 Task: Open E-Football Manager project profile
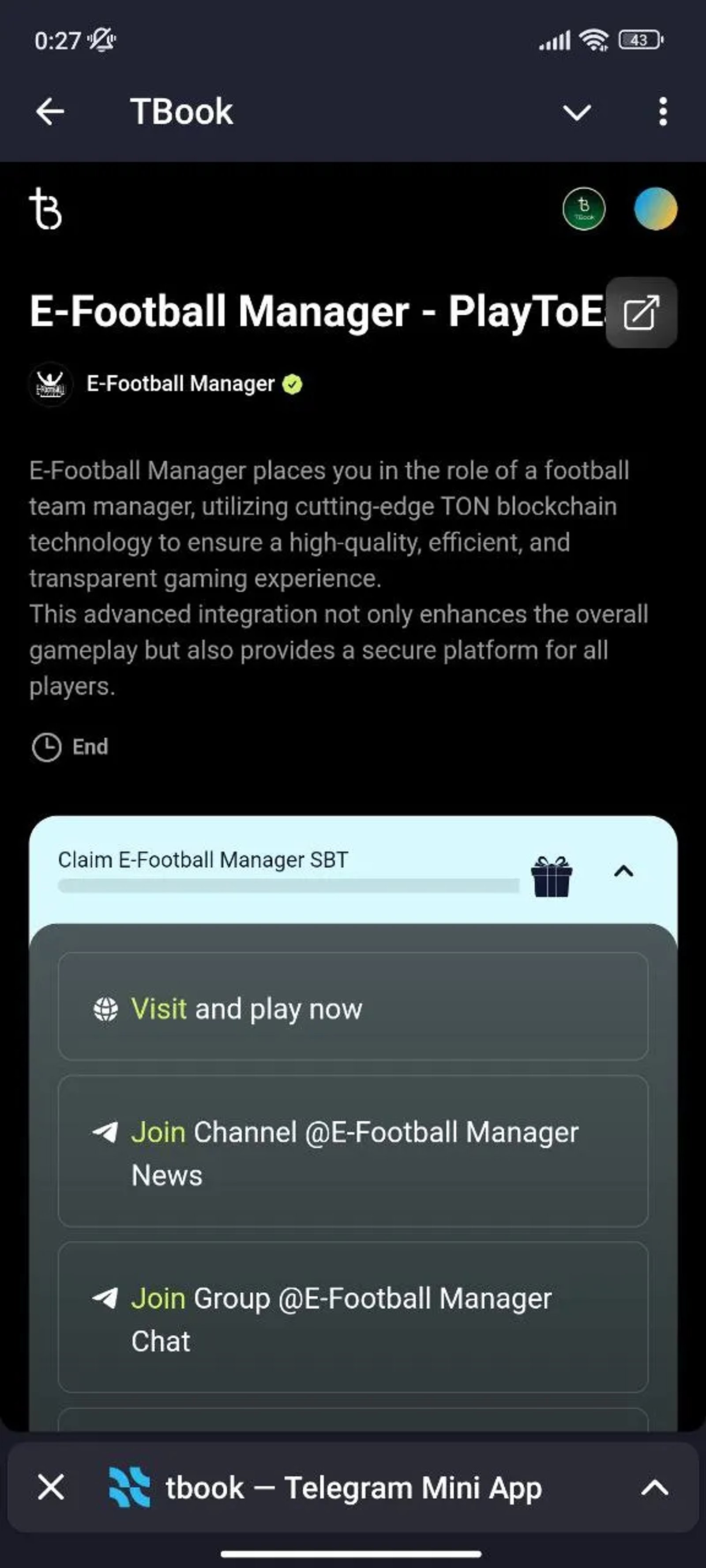pyautogui.click(x=180, y=384)
